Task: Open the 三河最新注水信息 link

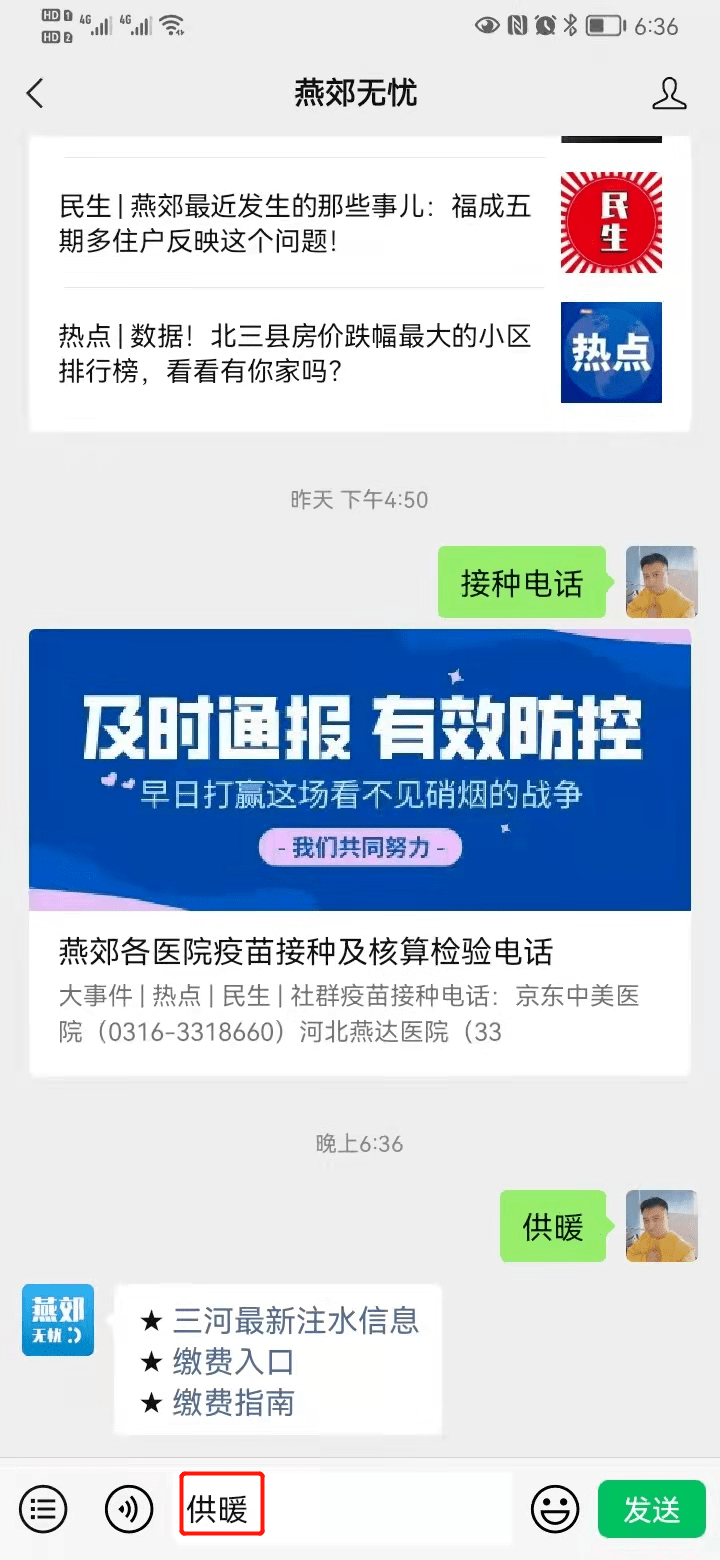Action: point(295,1321)
